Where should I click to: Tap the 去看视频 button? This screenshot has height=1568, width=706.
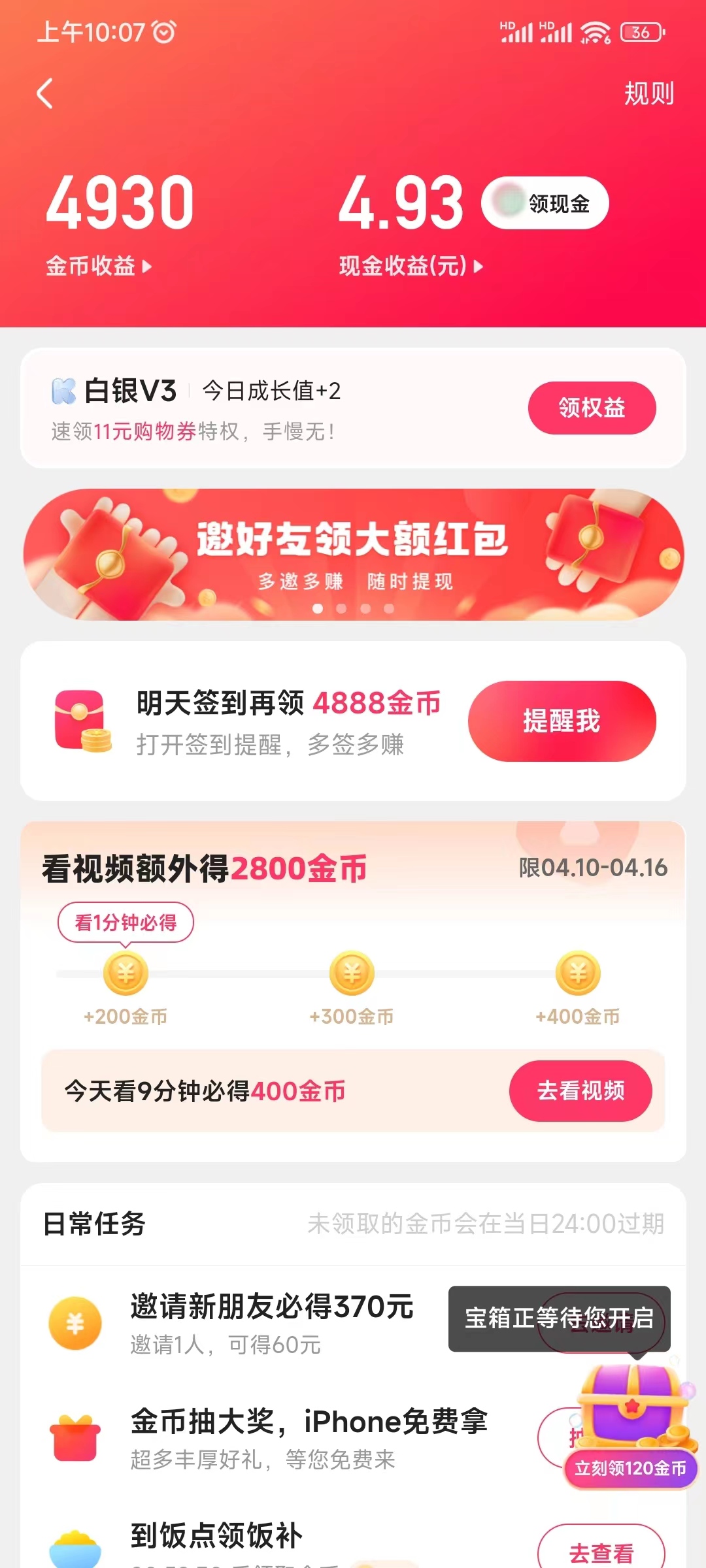pos(580,1090)
